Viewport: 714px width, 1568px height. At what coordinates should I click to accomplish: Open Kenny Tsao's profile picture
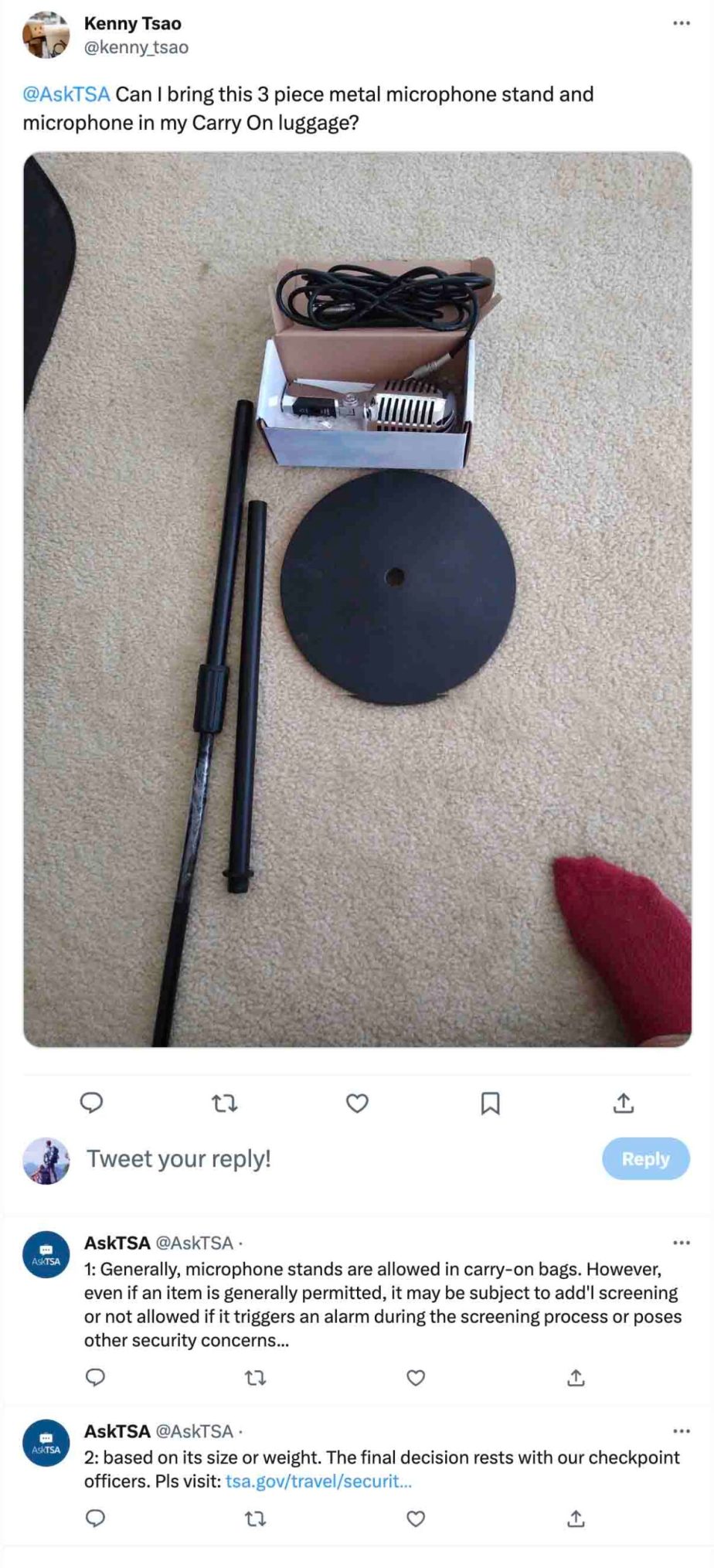[46, 36]
